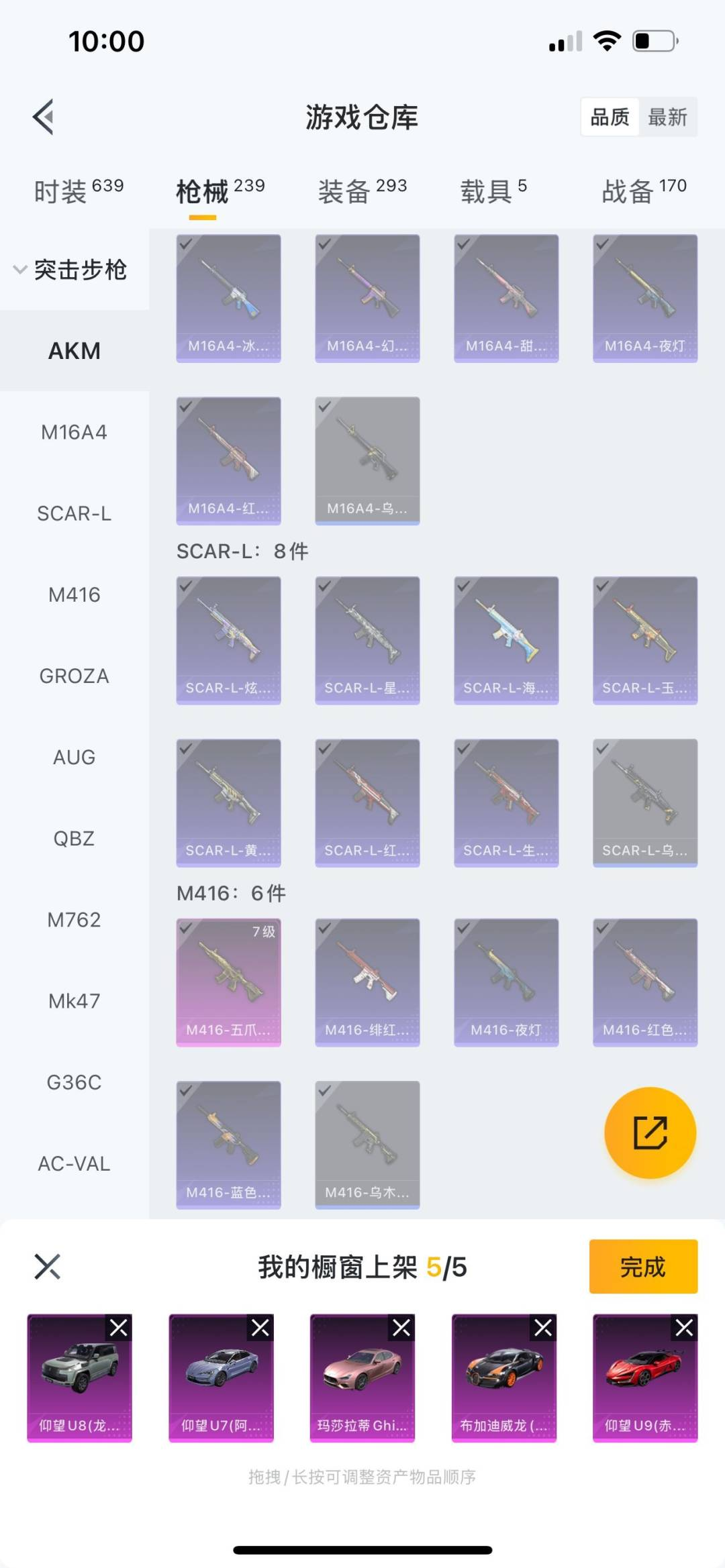The height and width of the screenshot is (1568, 725).
Task: Go back from 游戏仓库 page
Action: (x=44, y=117)
